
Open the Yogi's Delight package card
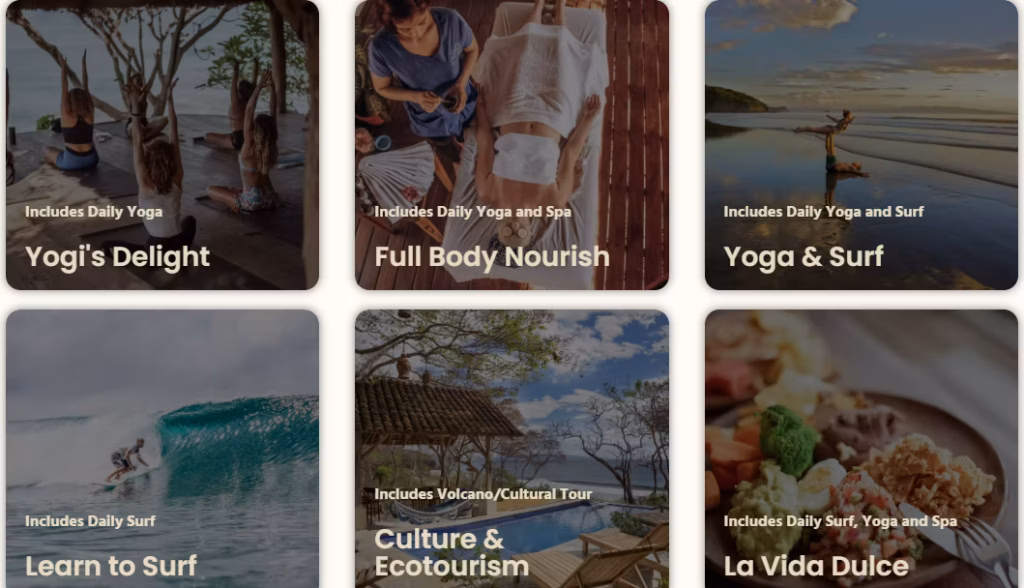(x=162, y=145)
